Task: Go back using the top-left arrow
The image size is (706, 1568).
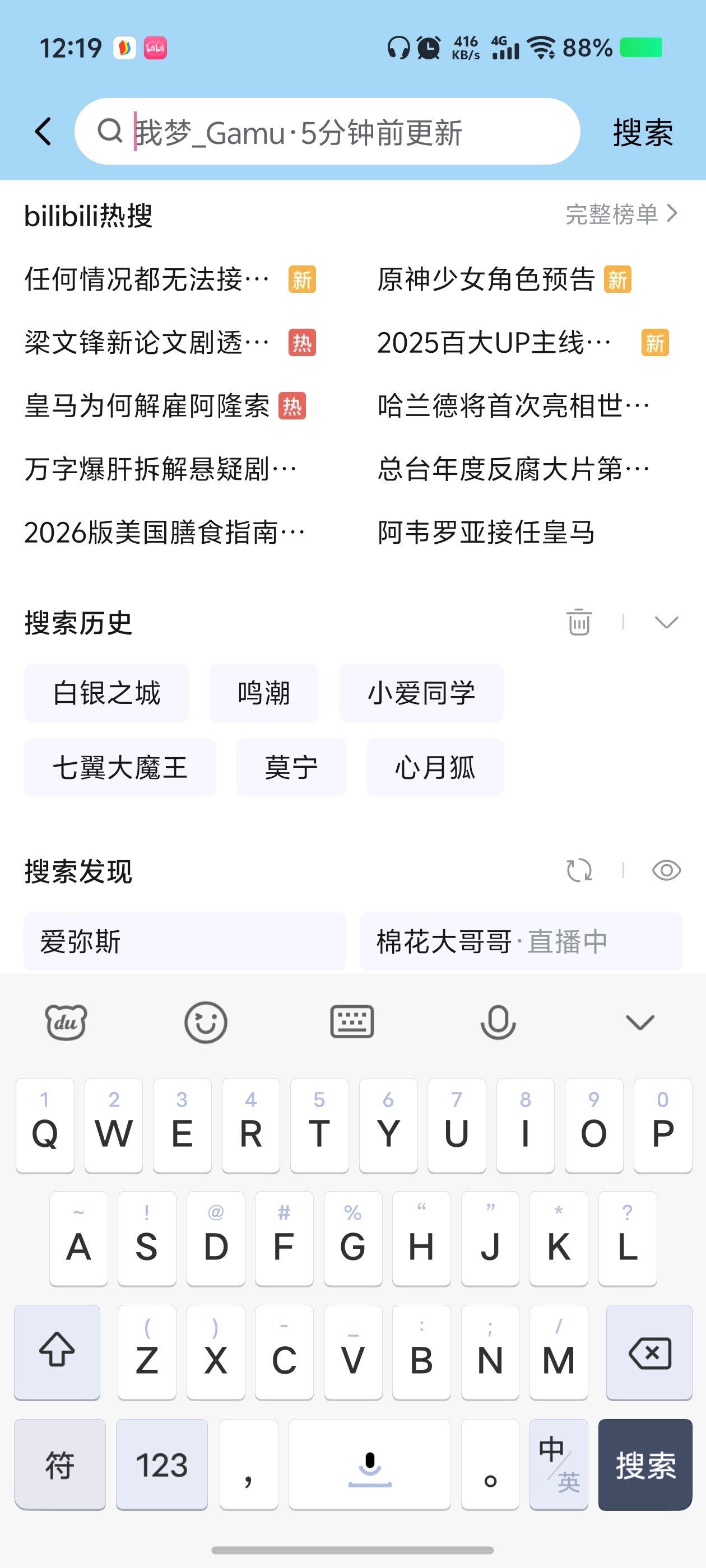Action: click(x=43, y=132)
